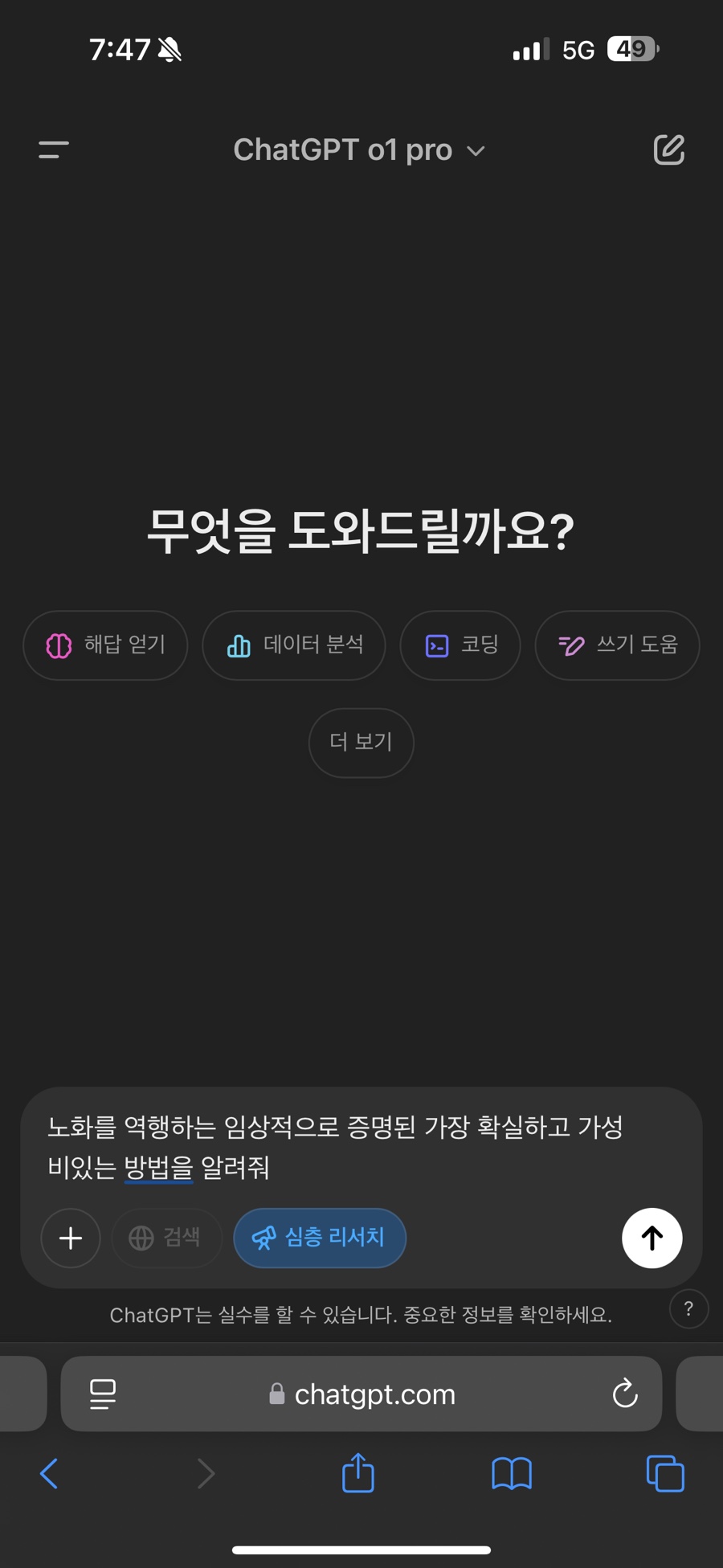Go back in Safari

tap(49, 1473)
